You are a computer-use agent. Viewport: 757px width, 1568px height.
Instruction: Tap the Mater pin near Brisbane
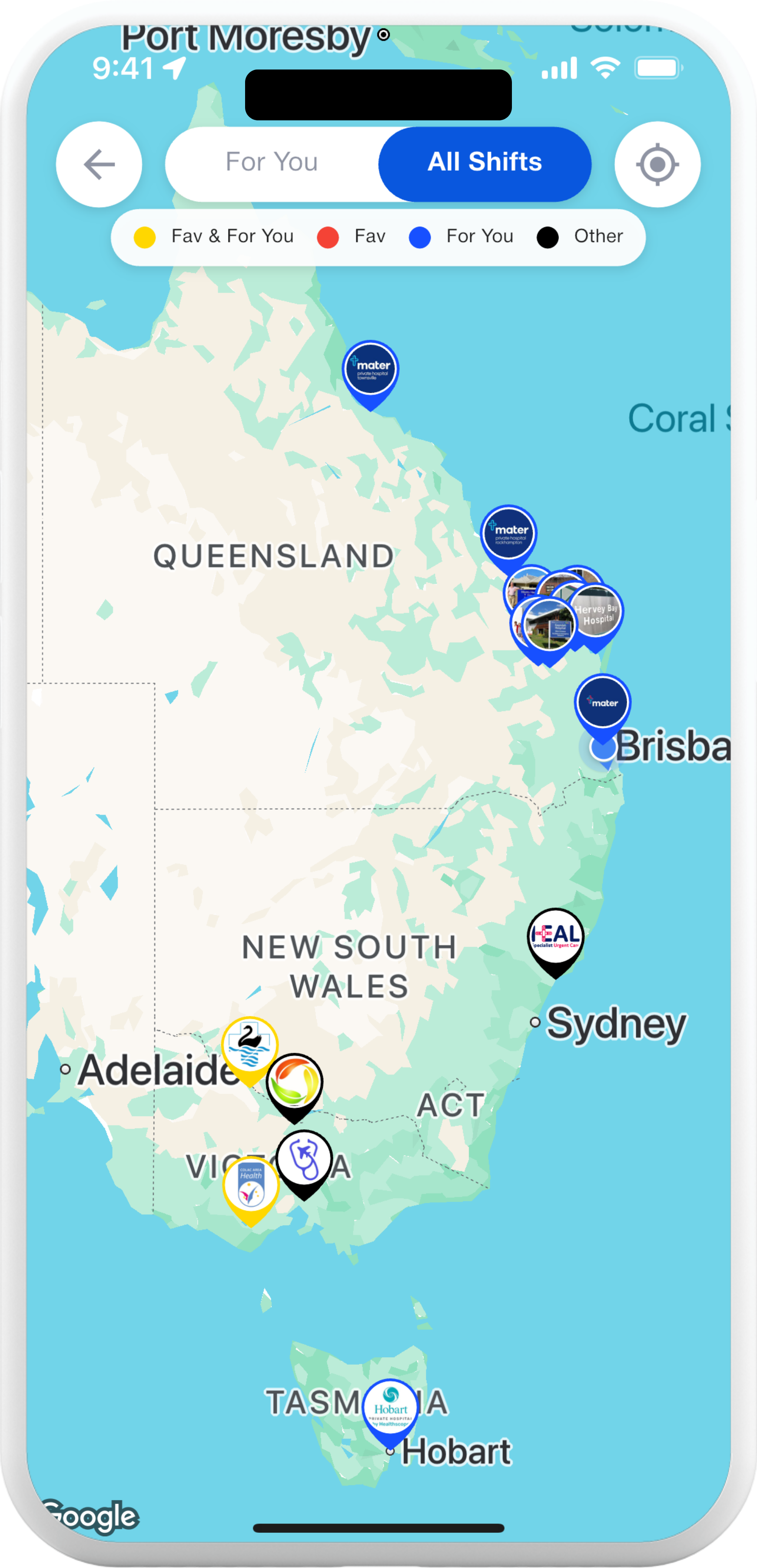coord(602,703)
